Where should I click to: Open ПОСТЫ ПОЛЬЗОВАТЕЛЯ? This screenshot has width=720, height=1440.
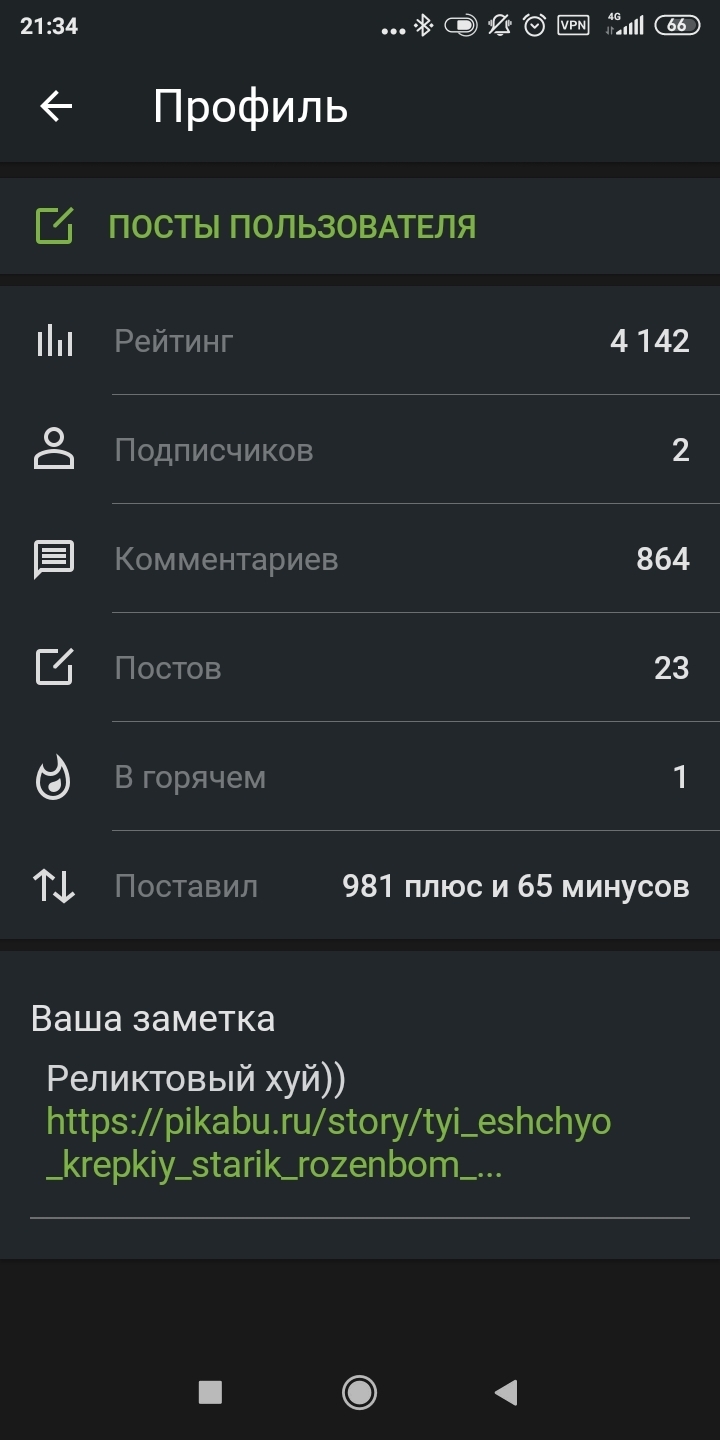click(x=291, y=227)
